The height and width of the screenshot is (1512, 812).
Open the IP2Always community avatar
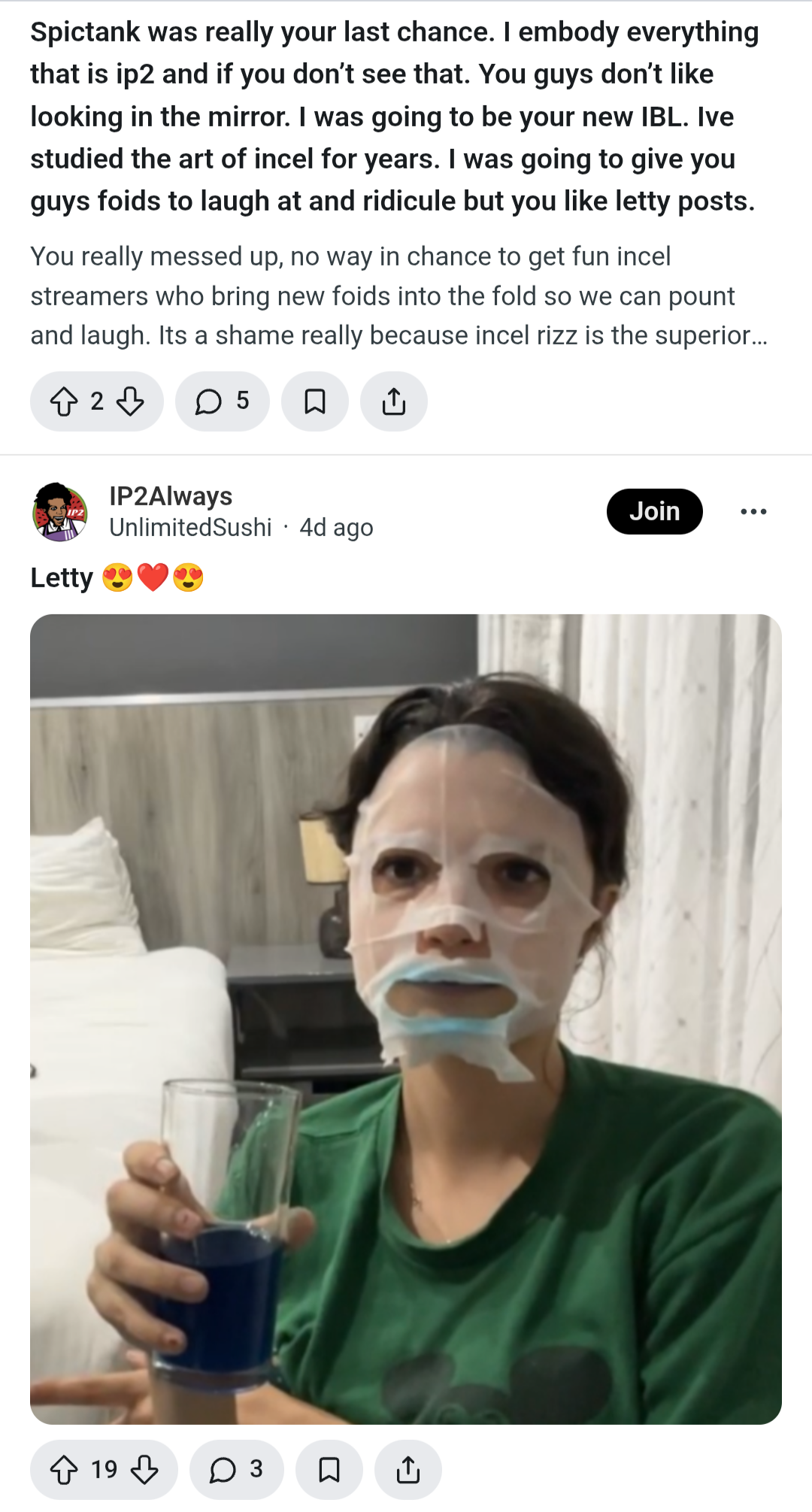pyautogui.click(x=60, y=512)
